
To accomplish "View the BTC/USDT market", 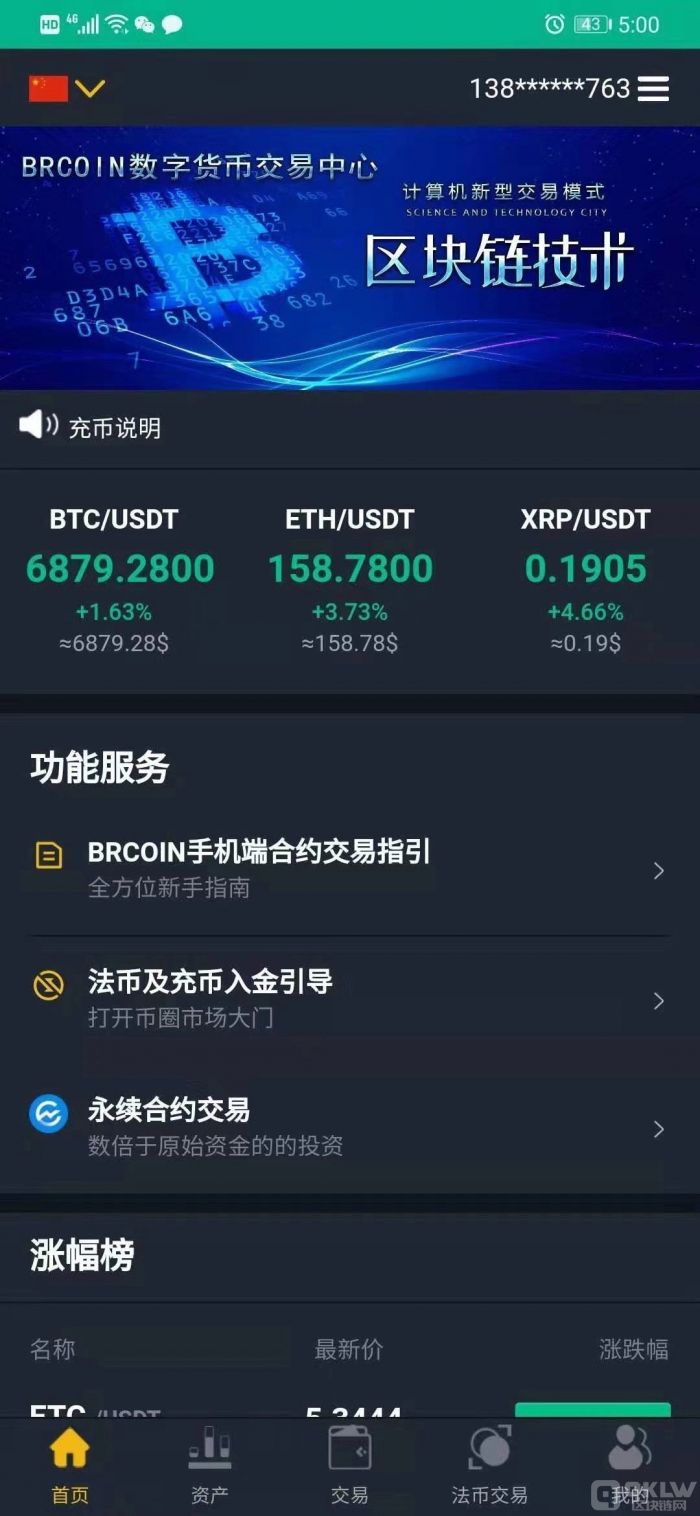I will coord(115,580).
